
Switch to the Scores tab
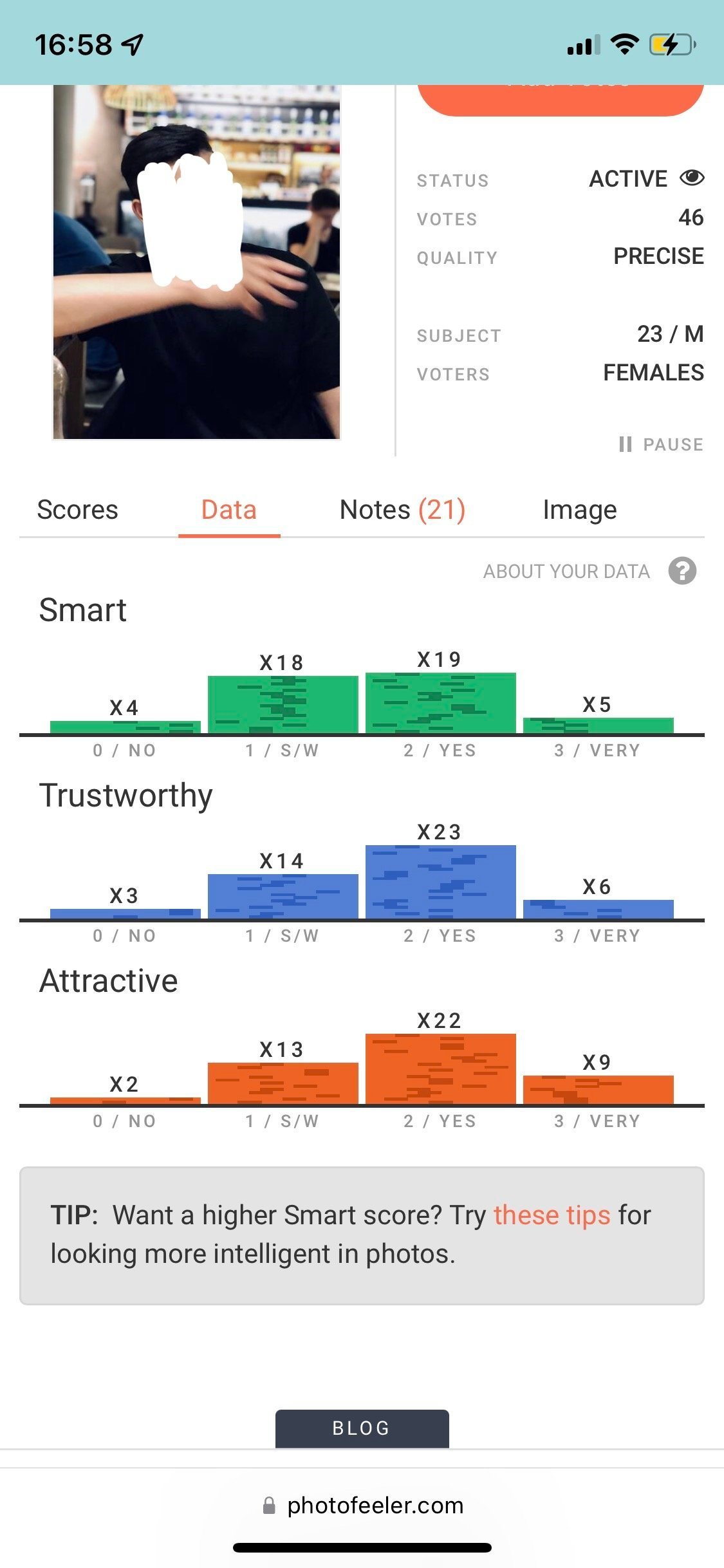[x=78, y=510]
